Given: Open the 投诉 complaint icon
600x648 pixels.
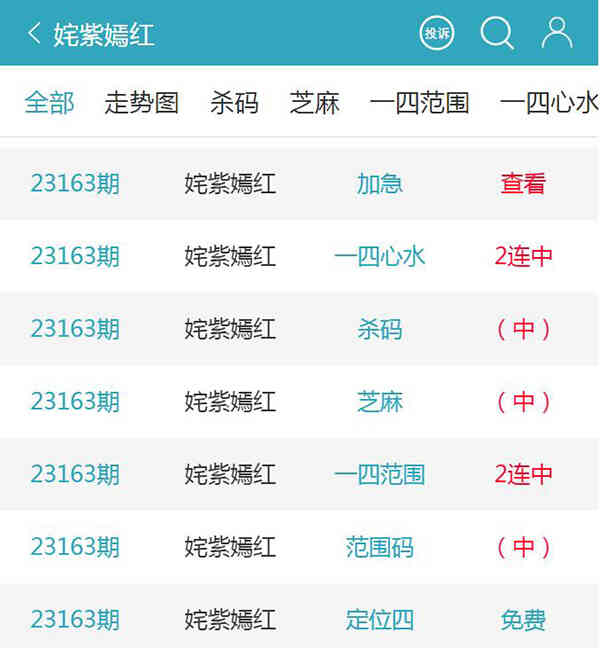Looking at the screenshot, I should (437, 33).
